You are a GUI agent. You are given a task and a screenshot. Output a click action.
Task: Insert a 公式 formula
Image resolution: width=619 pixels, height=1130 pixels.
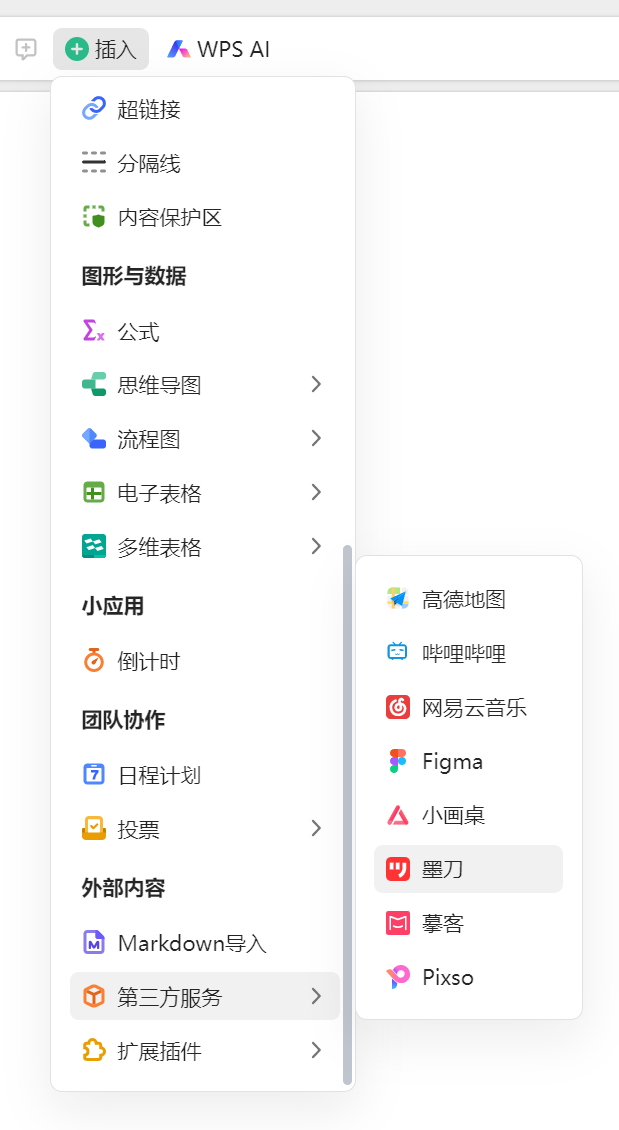[205, 332]
